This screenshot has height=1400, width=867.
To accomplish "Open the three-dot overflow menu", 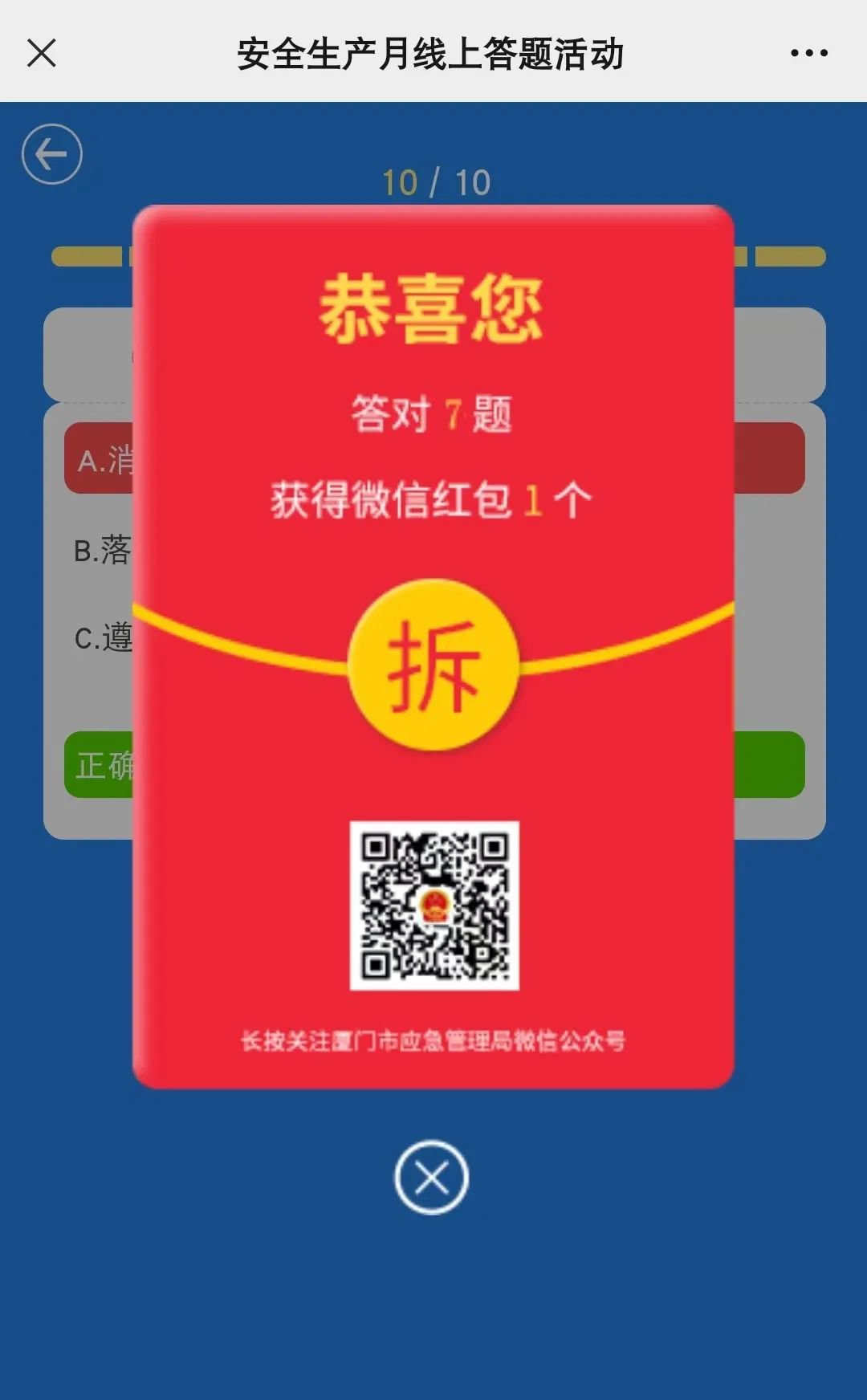I will (808, 53).
